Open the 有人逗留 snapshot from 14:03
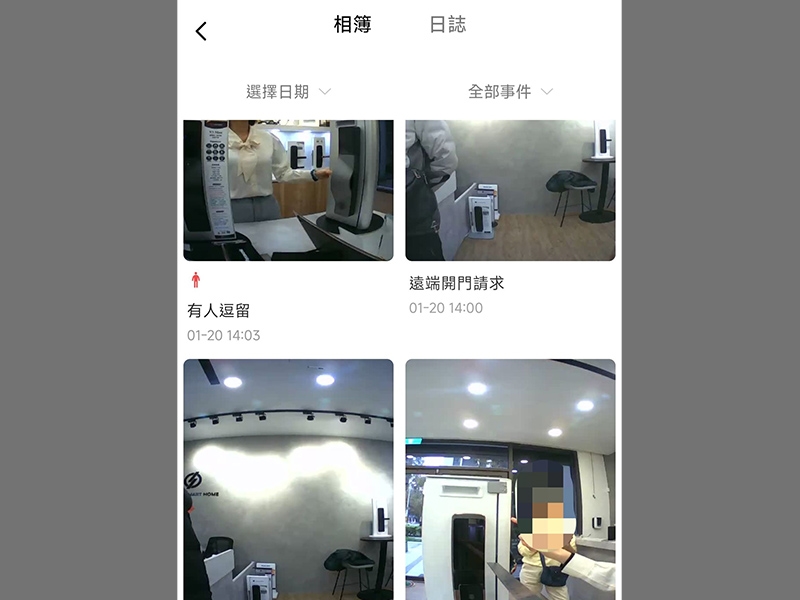800x600 pixels. [288, 190]
